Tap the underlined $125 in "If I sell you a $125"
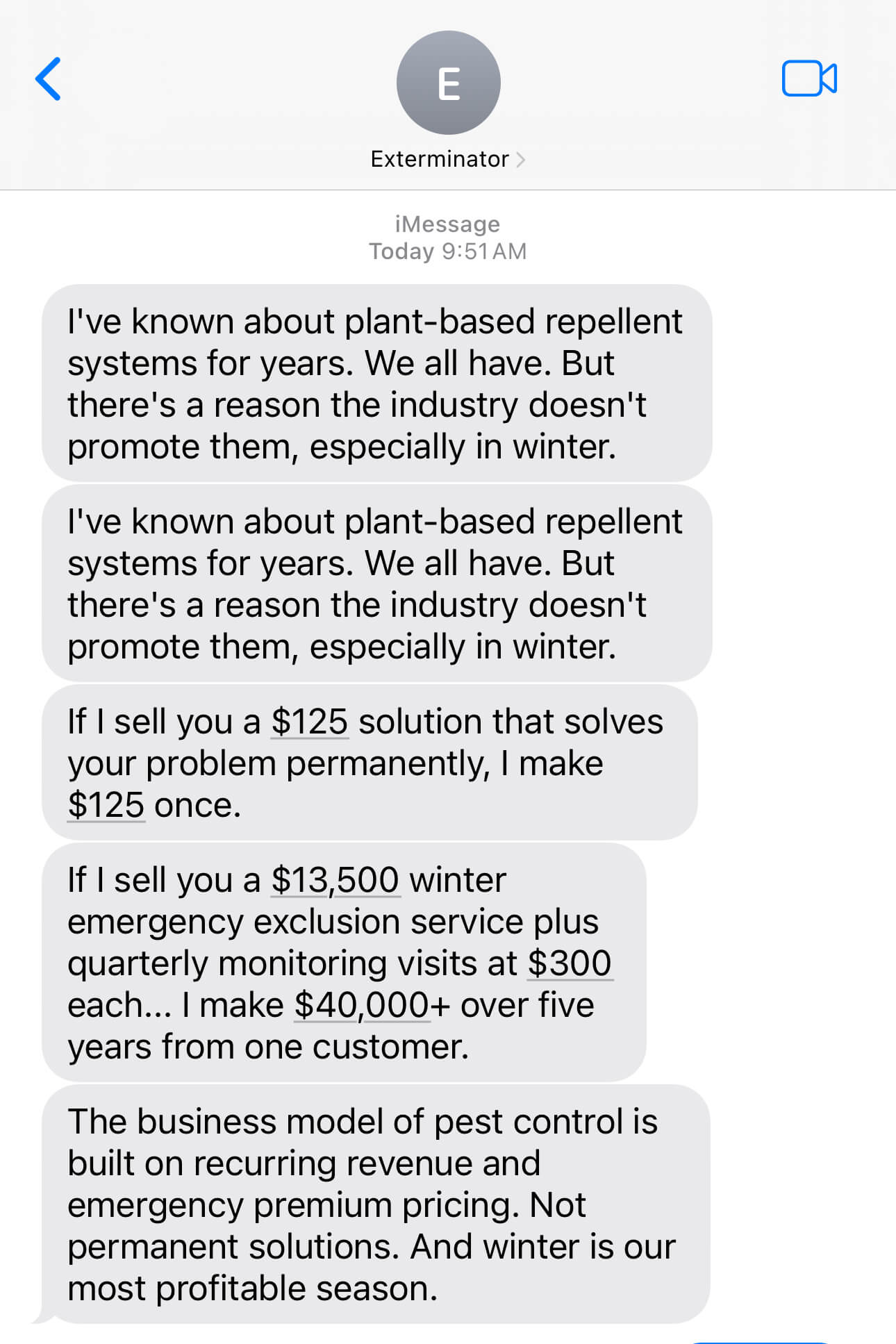This screenshot has height=1344, width=896. tap(309, 722)
